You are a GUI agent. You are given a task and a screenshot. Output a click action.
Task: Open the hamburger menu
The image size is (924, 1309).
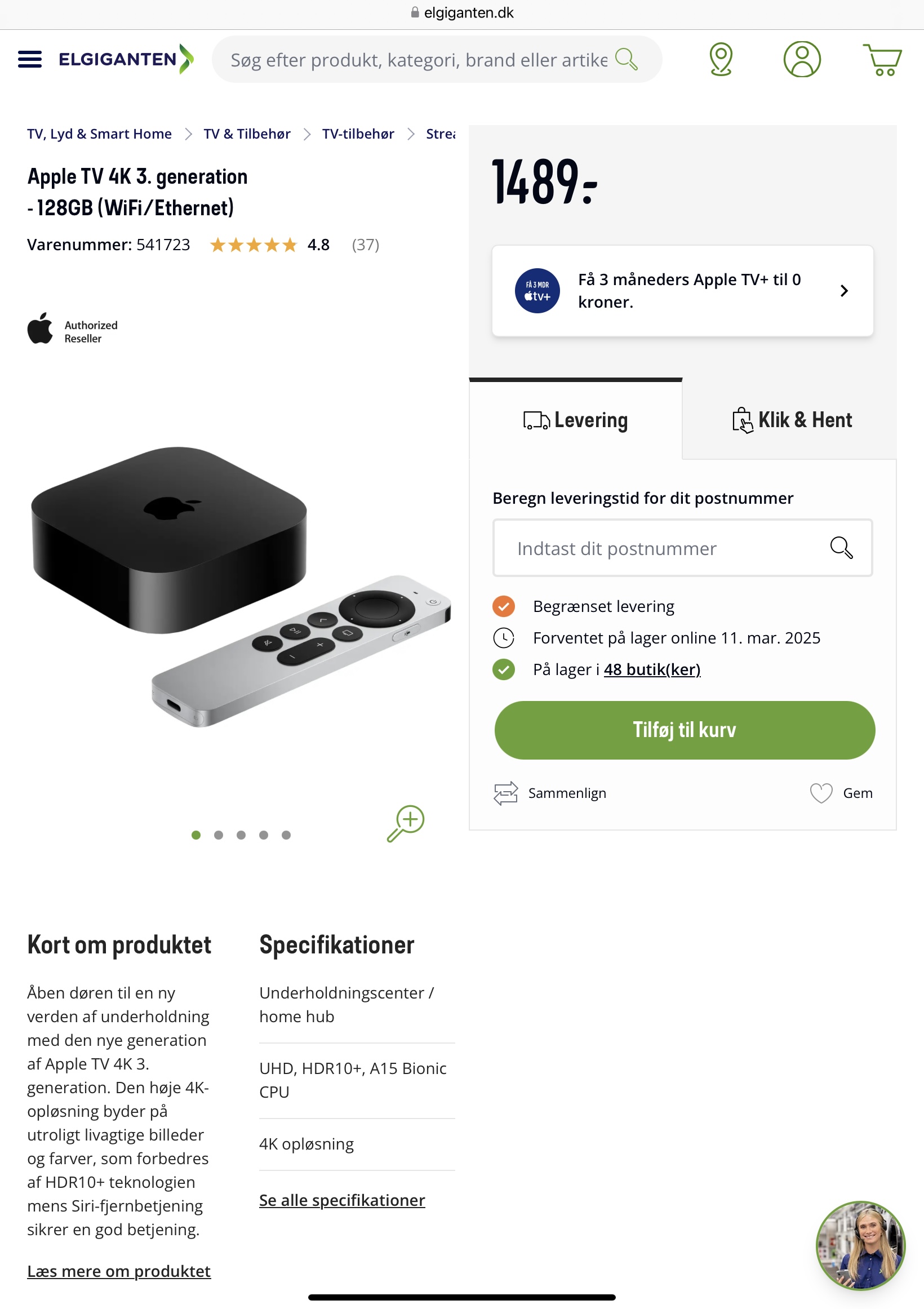tap(30, 59)
